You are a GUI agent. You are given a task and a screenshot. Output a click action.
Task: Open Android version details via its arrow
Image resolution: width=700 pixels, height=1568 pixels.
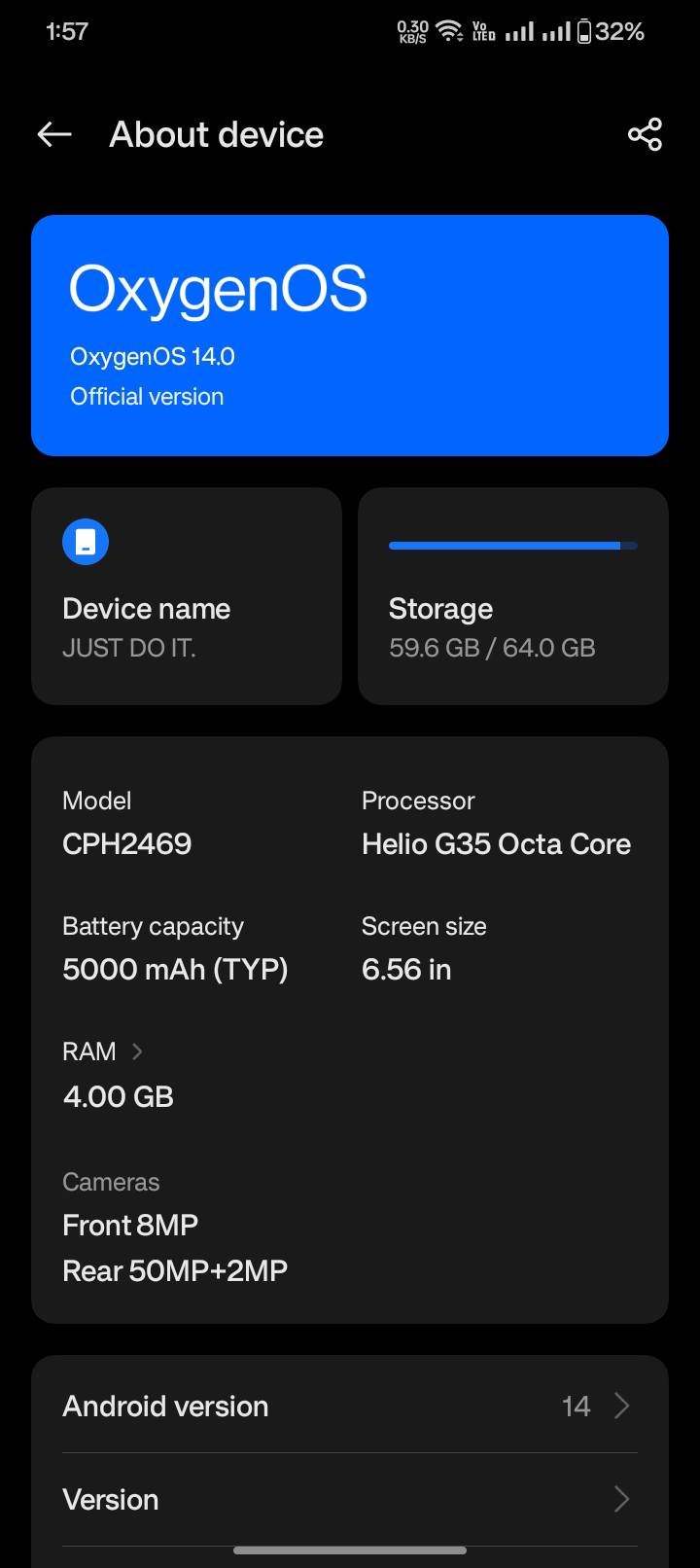[622, 1406]
